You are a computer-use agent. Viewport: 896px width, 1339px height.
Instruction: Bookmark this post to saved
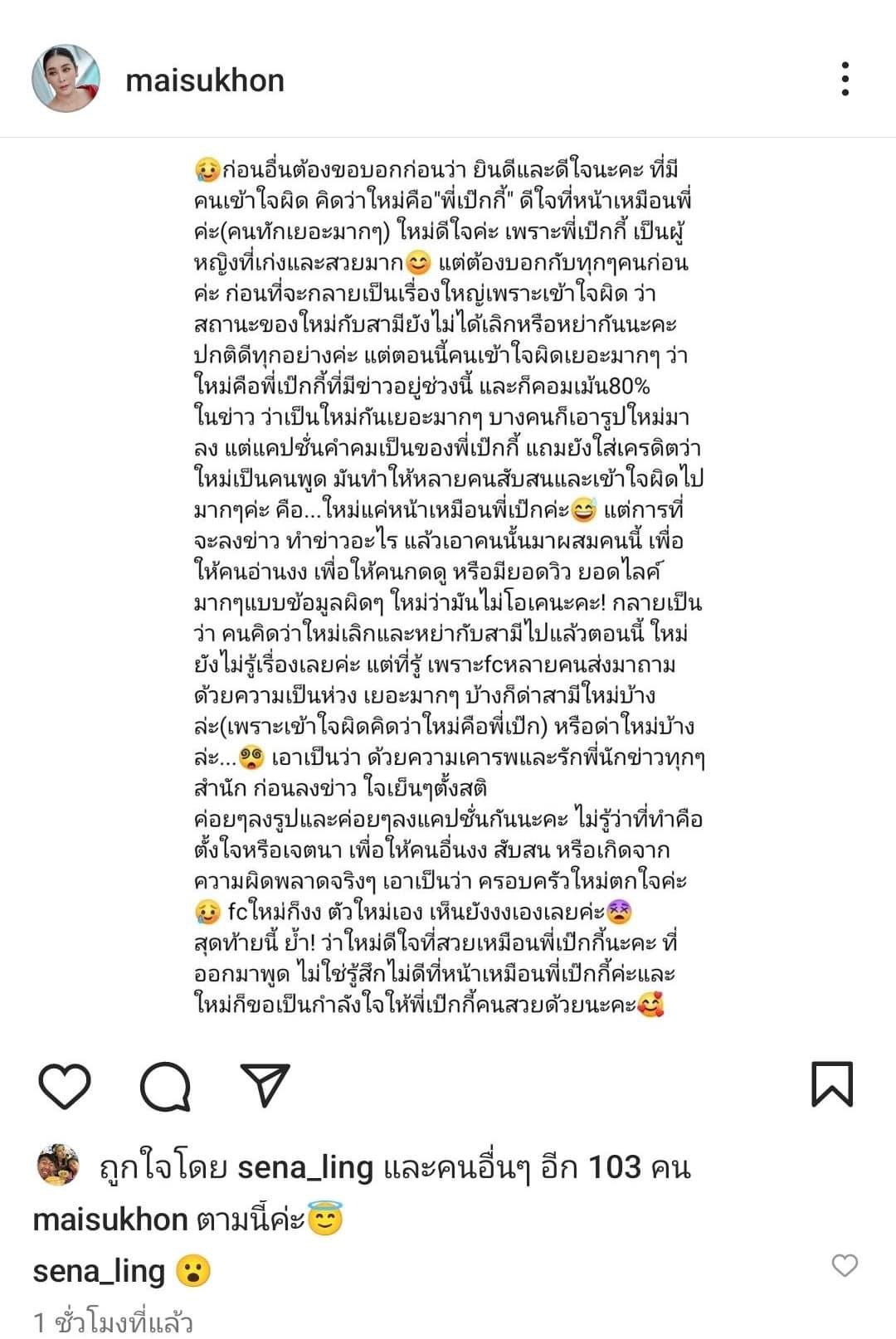831,1084
